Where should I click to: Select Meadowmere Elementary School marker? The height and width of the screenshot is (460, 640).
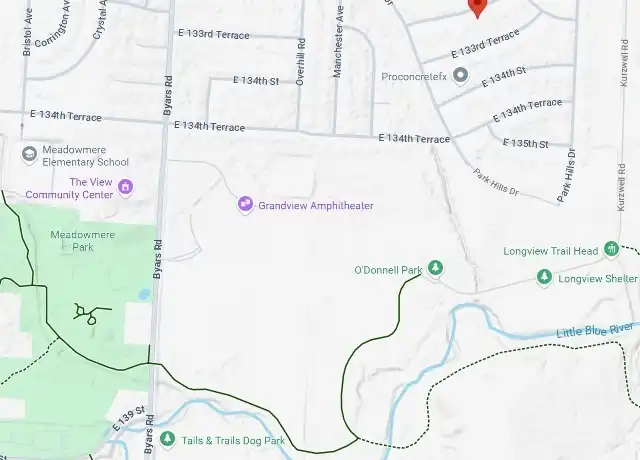30,154
